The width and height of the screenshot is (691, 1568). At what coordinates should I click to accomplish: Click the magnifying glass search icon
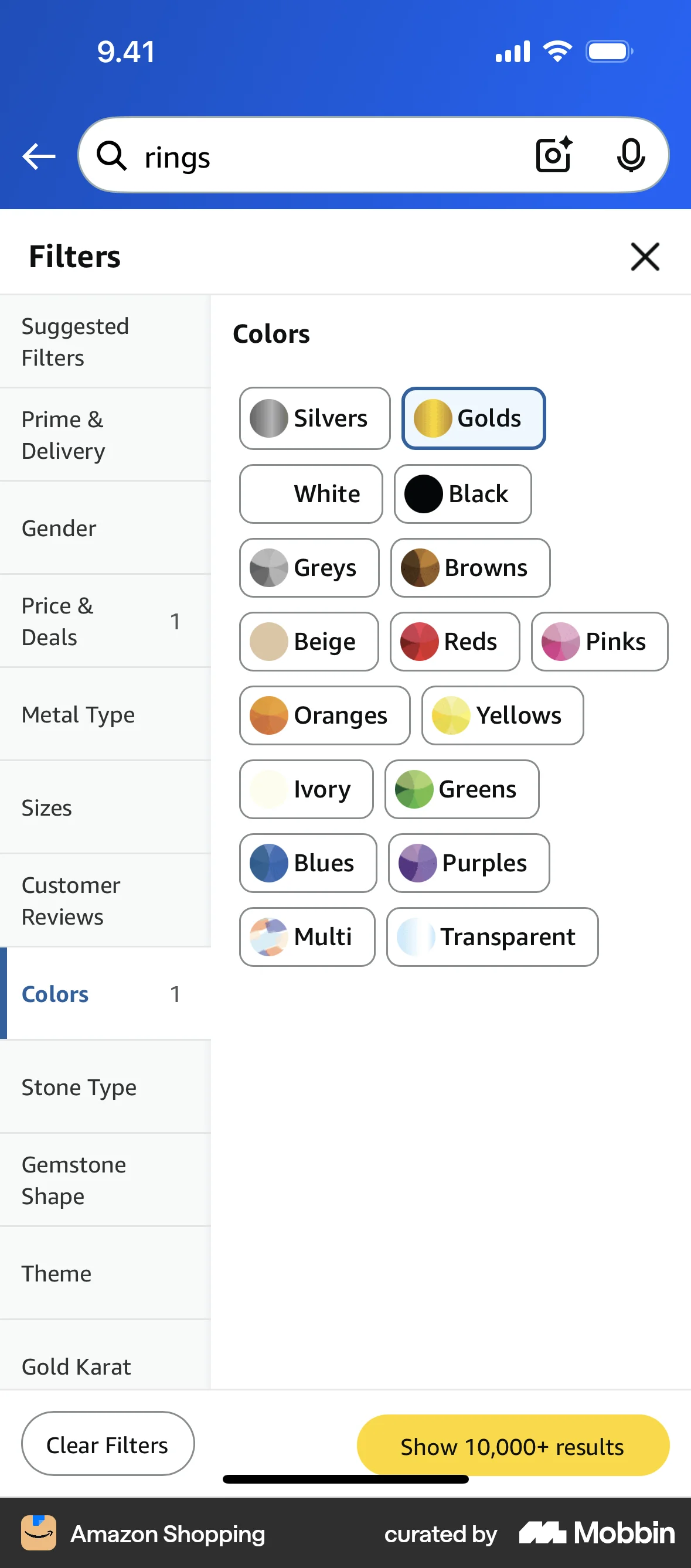pyautogui.click(x=112, y=156)
